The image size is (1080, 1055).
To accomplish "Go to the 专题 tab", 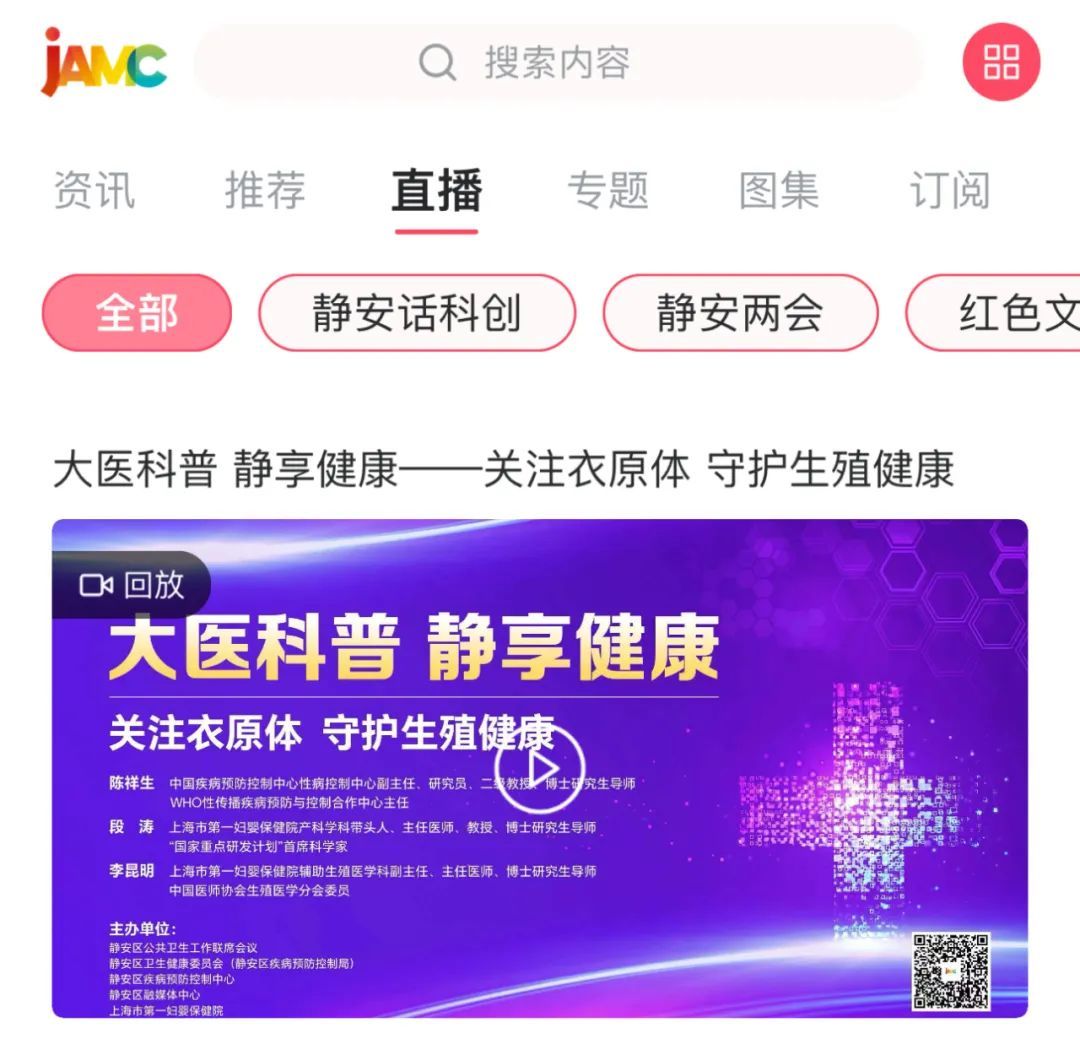I will tap(608, 190).
